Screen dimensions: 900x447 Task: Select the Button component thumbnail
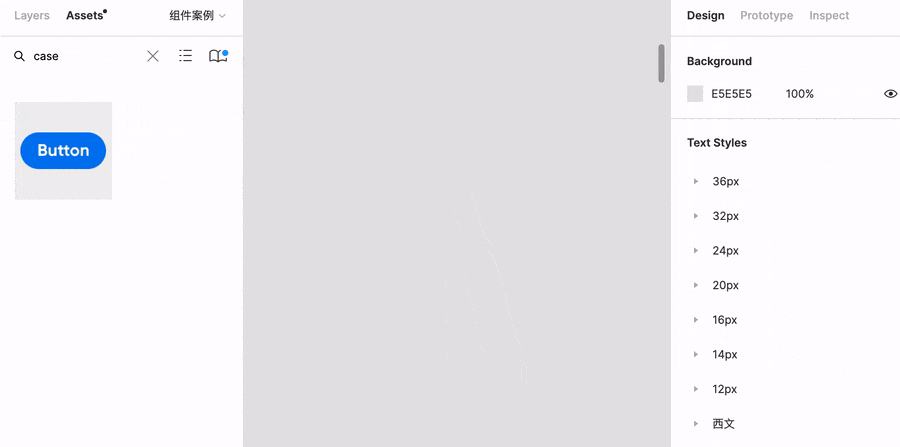click(63, 150)
